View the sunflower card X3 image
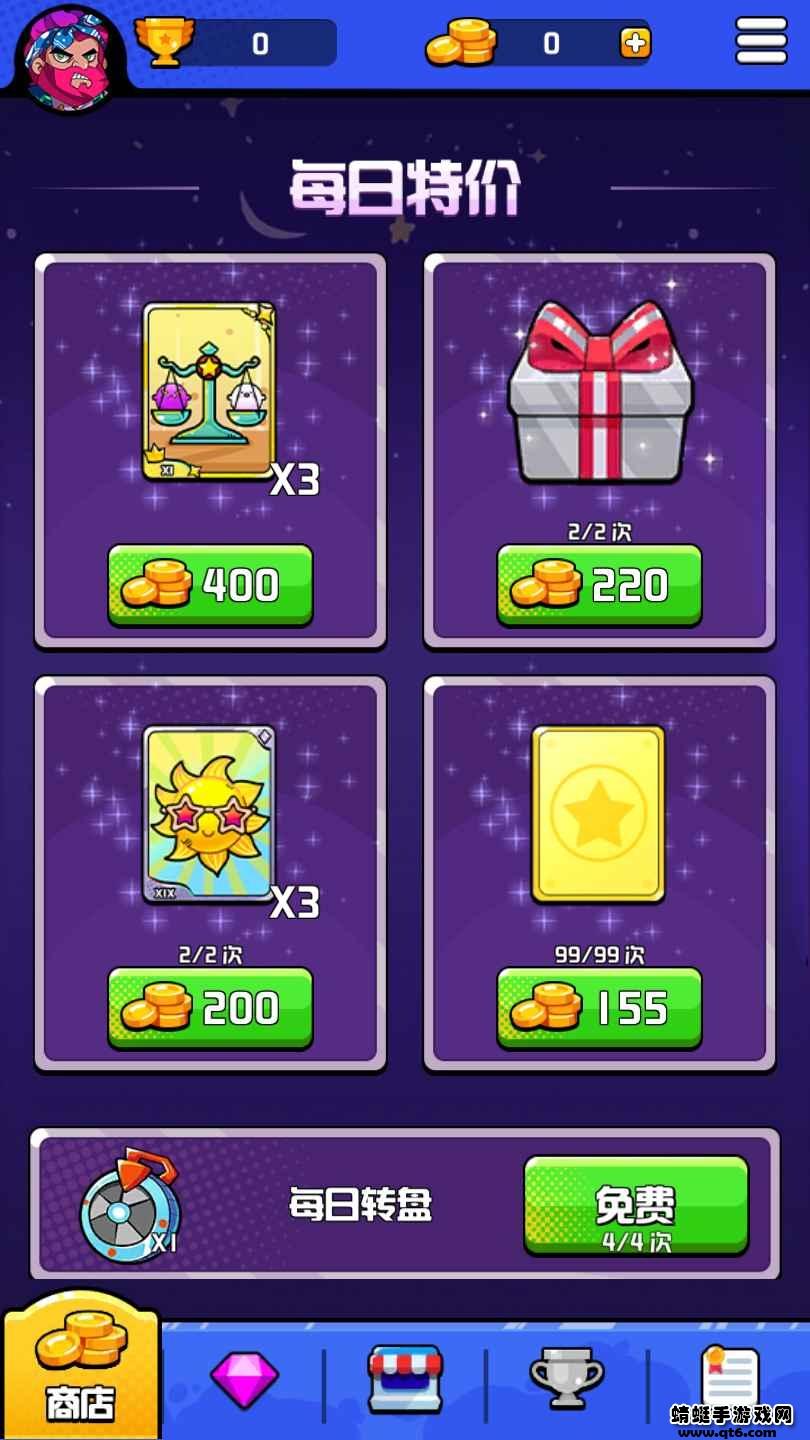Screen dimensions: 810x1440 click(x=209, y=813)
